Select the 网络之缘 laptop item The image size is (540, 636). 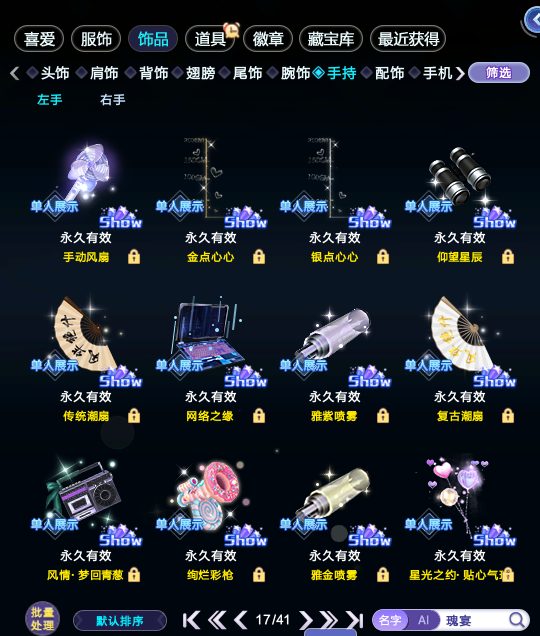point(210,343)
